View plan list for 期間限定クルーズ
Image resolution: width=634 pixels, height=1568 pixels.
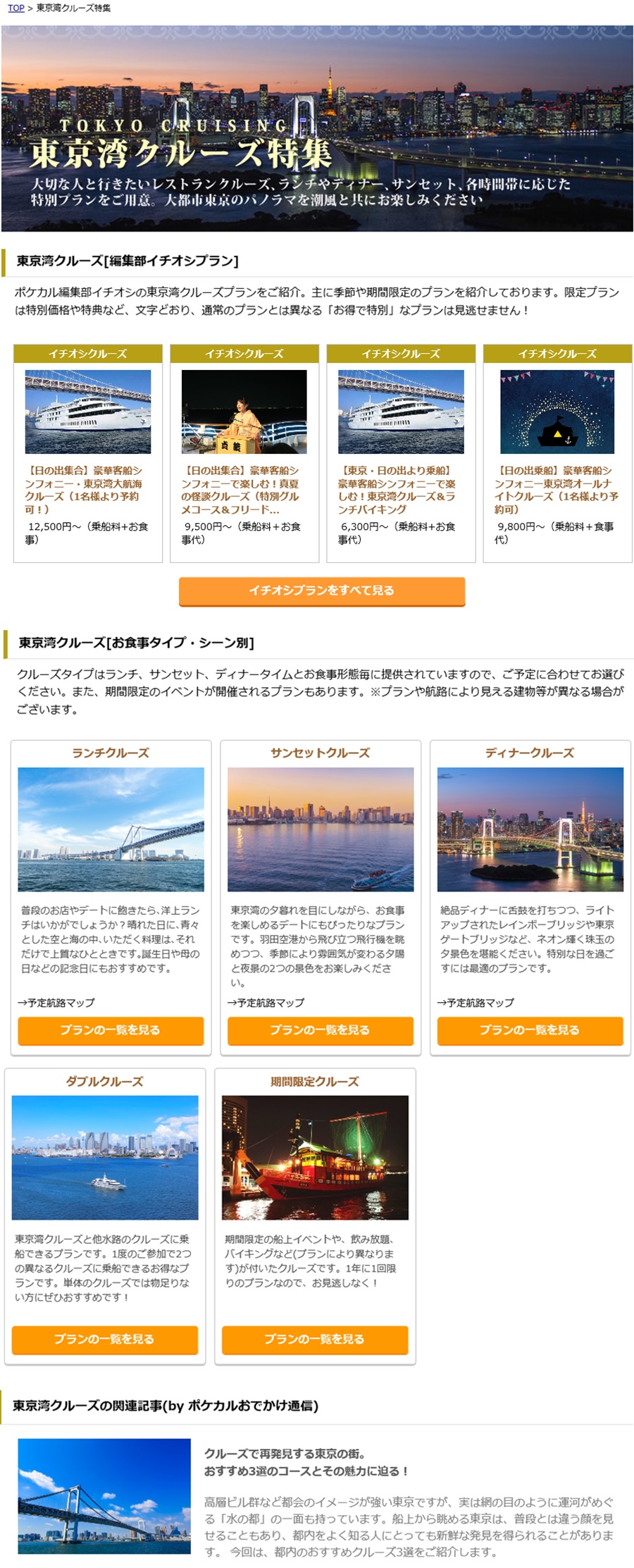point(314,1339)
